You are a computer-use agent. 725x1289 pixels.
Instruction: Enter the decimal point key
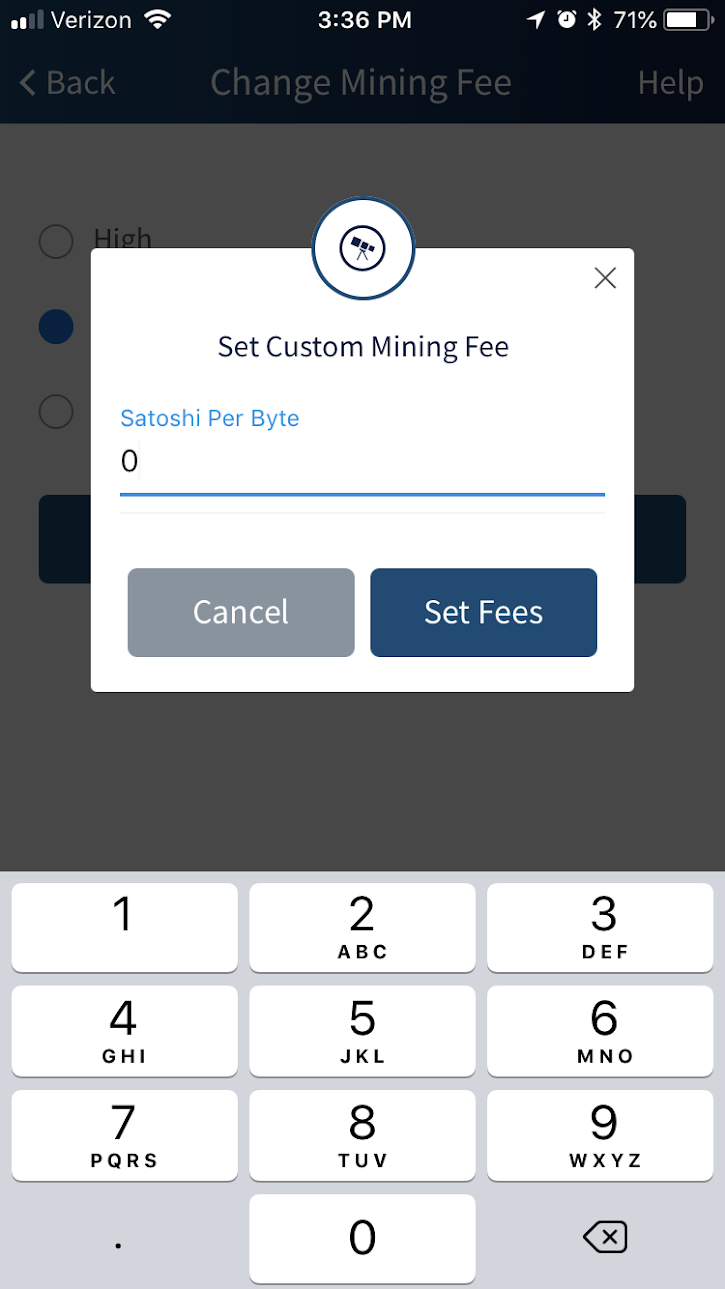tap(119, 1238)
